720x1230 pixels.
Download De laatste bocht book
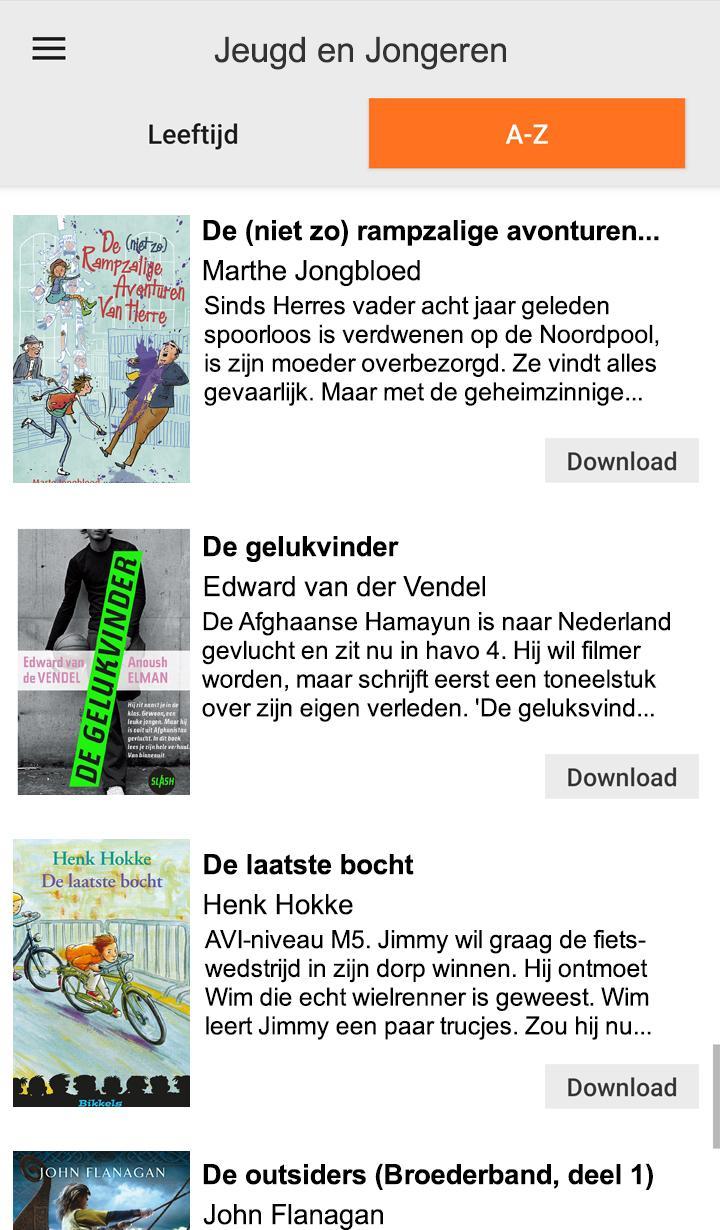(x=621, y=1087)
